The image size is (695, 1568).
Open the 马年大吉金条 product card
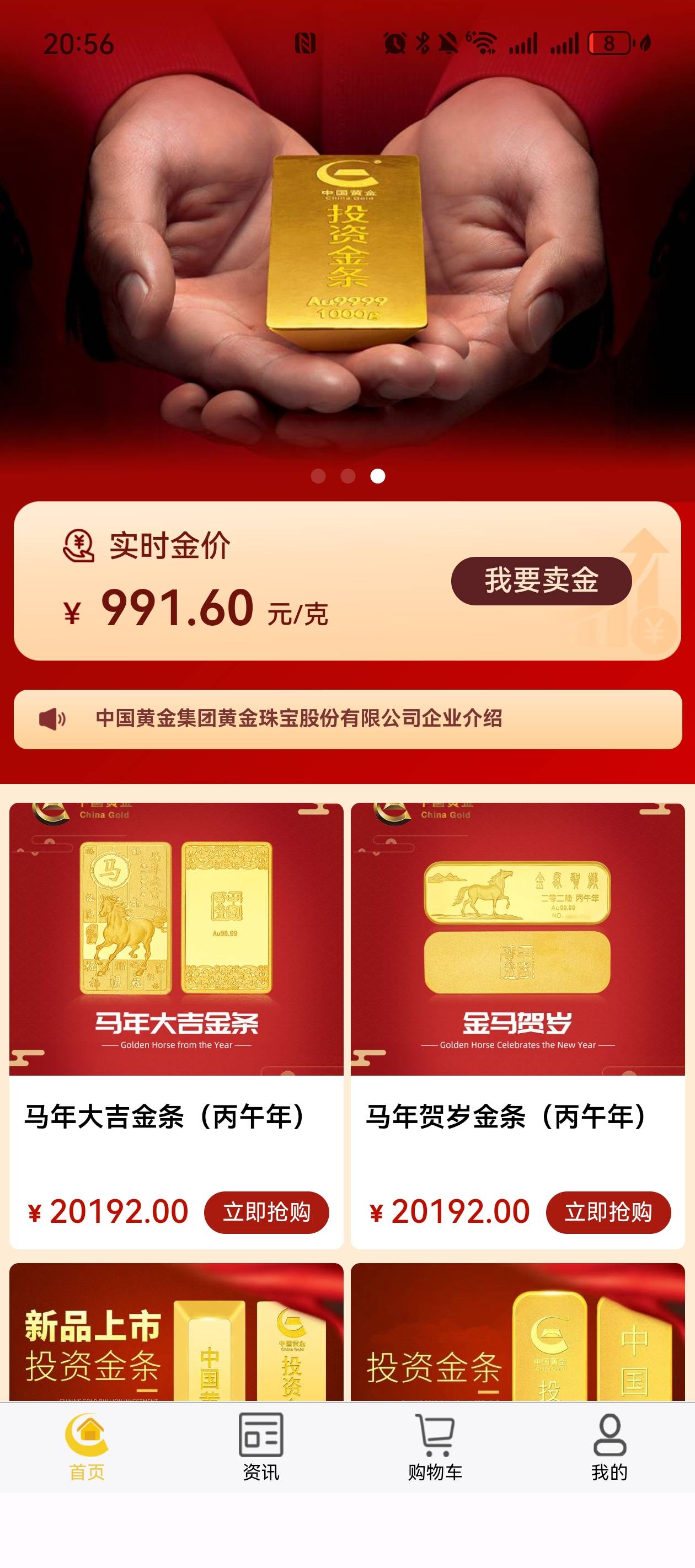tap(176, 974)
